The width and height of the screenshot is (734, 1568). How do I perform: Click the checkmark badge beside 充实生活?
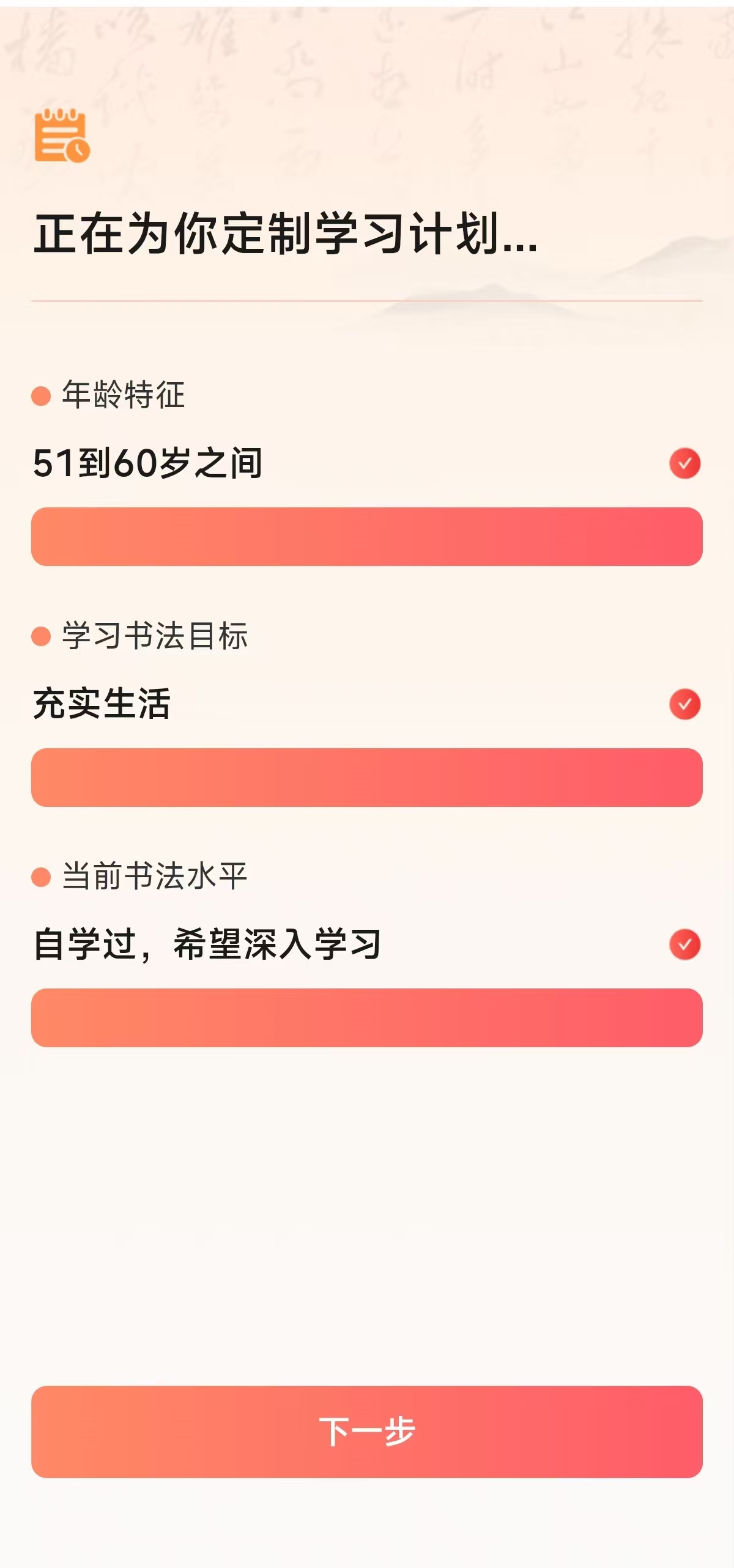[x=684, y=704]
